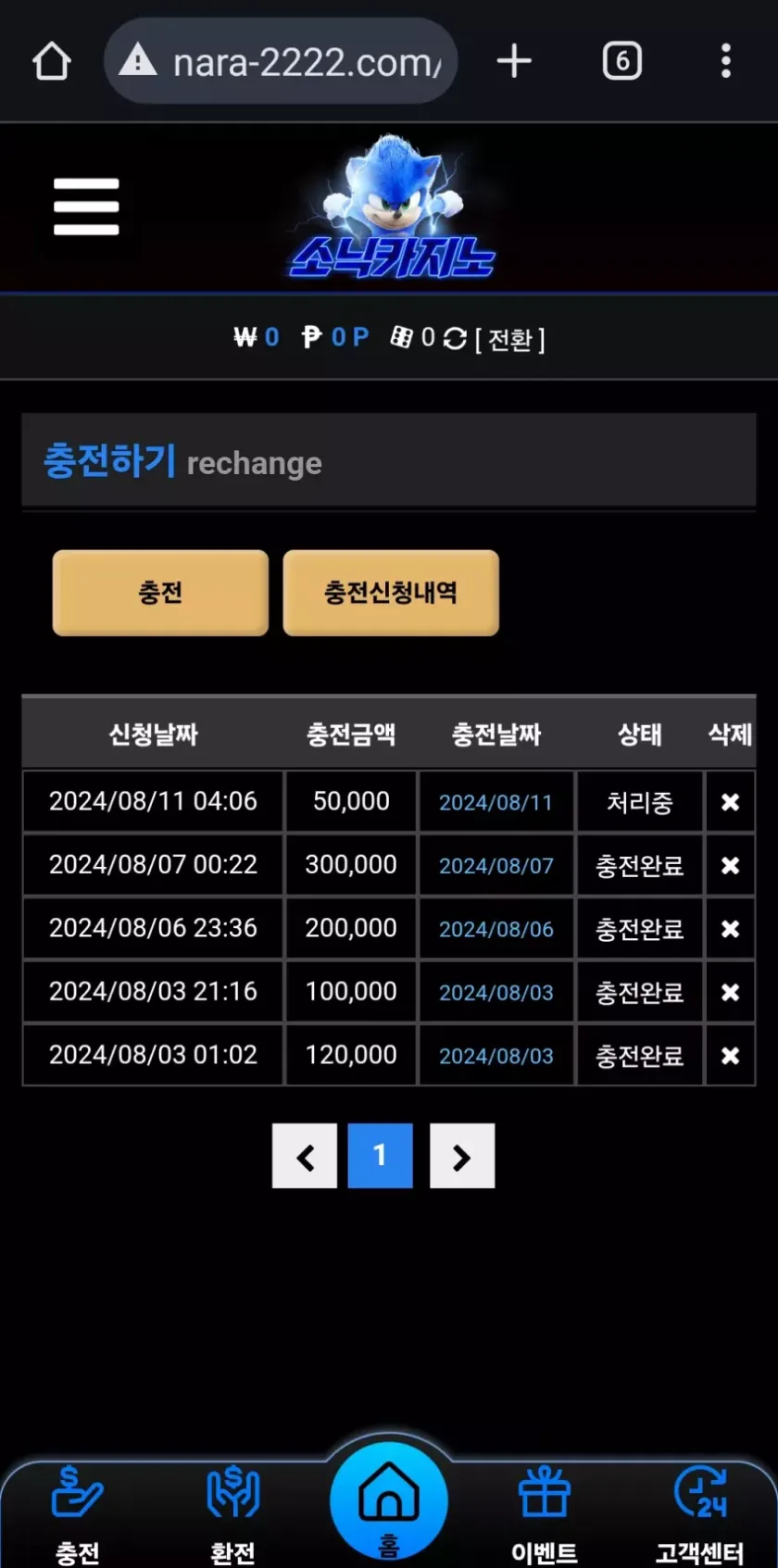
Task: Open the 충전신청내역 history button
Action: coord(391,593)
